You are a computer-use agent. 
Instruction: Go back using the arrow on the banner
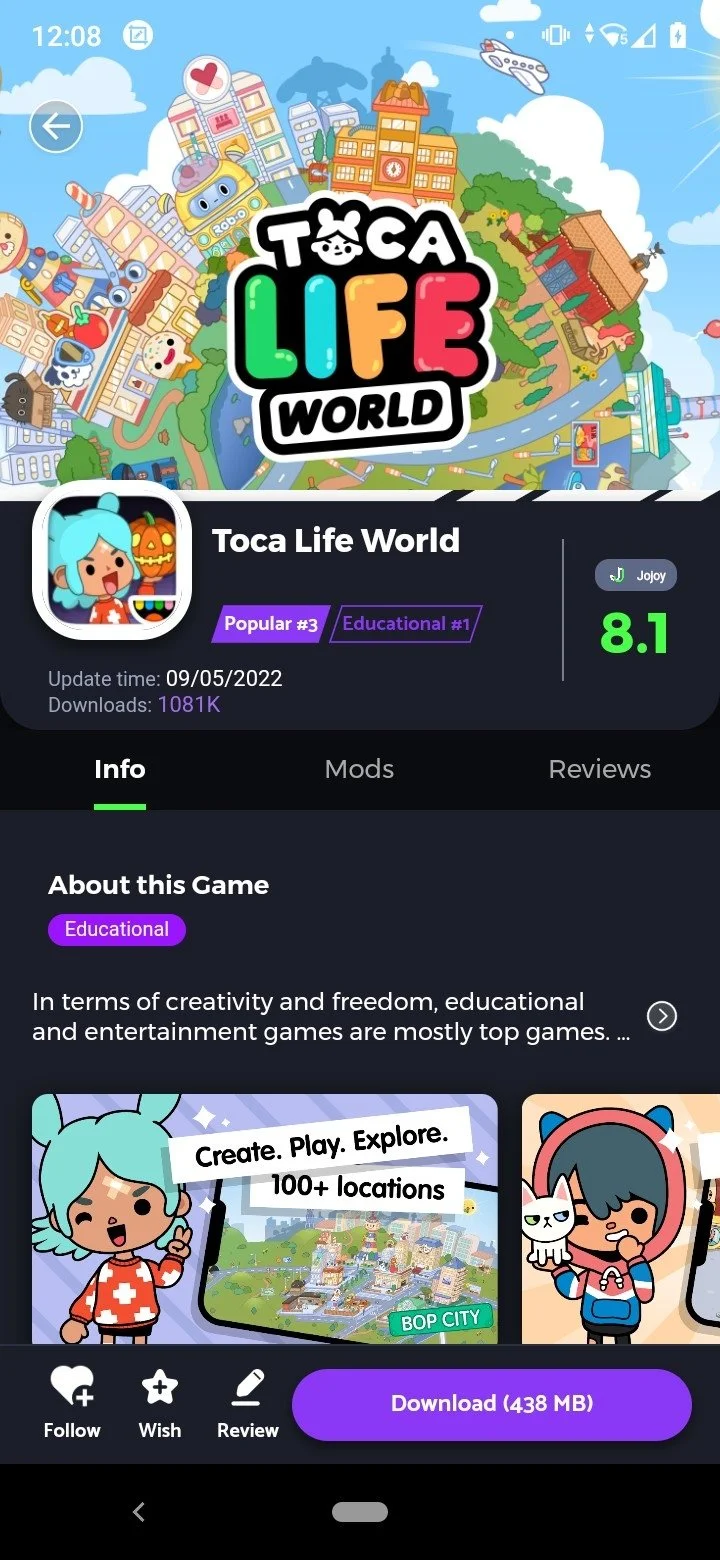[55, 127]
